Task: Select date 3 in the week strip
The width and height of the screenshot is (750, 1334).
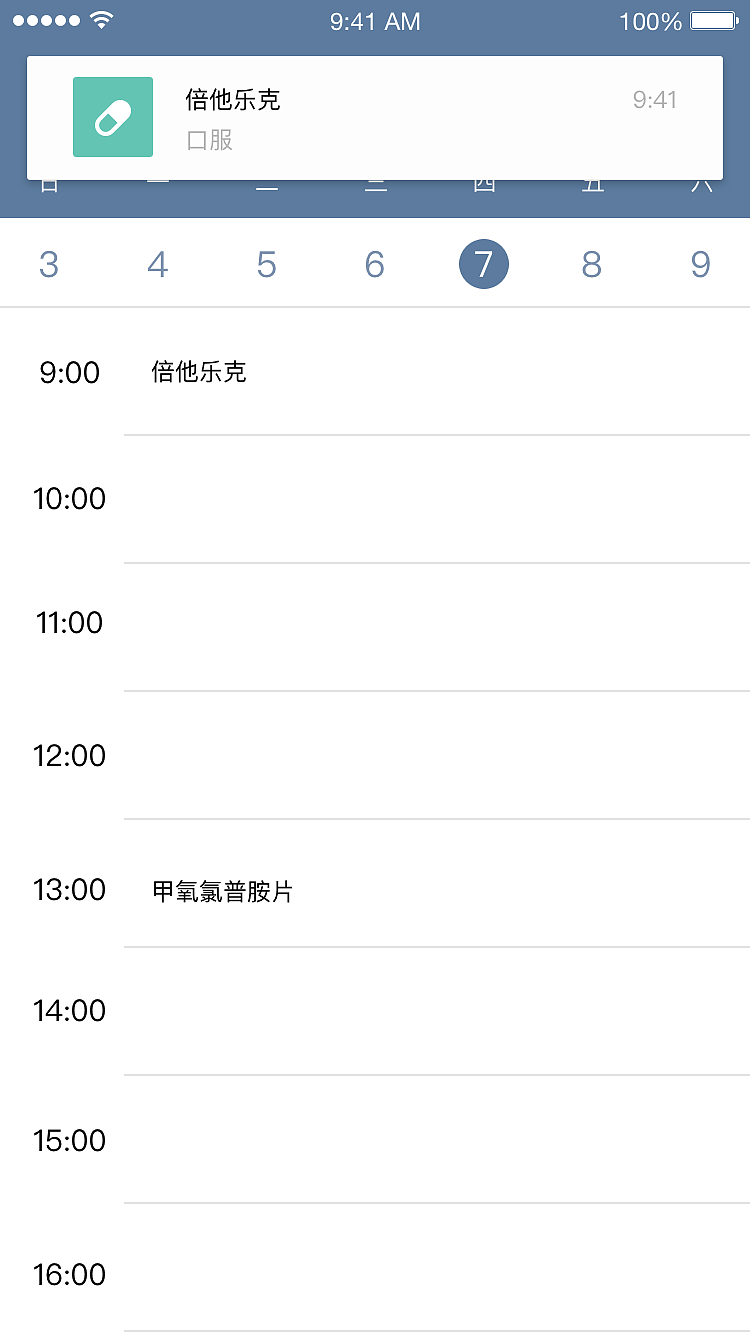Action: pos(48,264)
